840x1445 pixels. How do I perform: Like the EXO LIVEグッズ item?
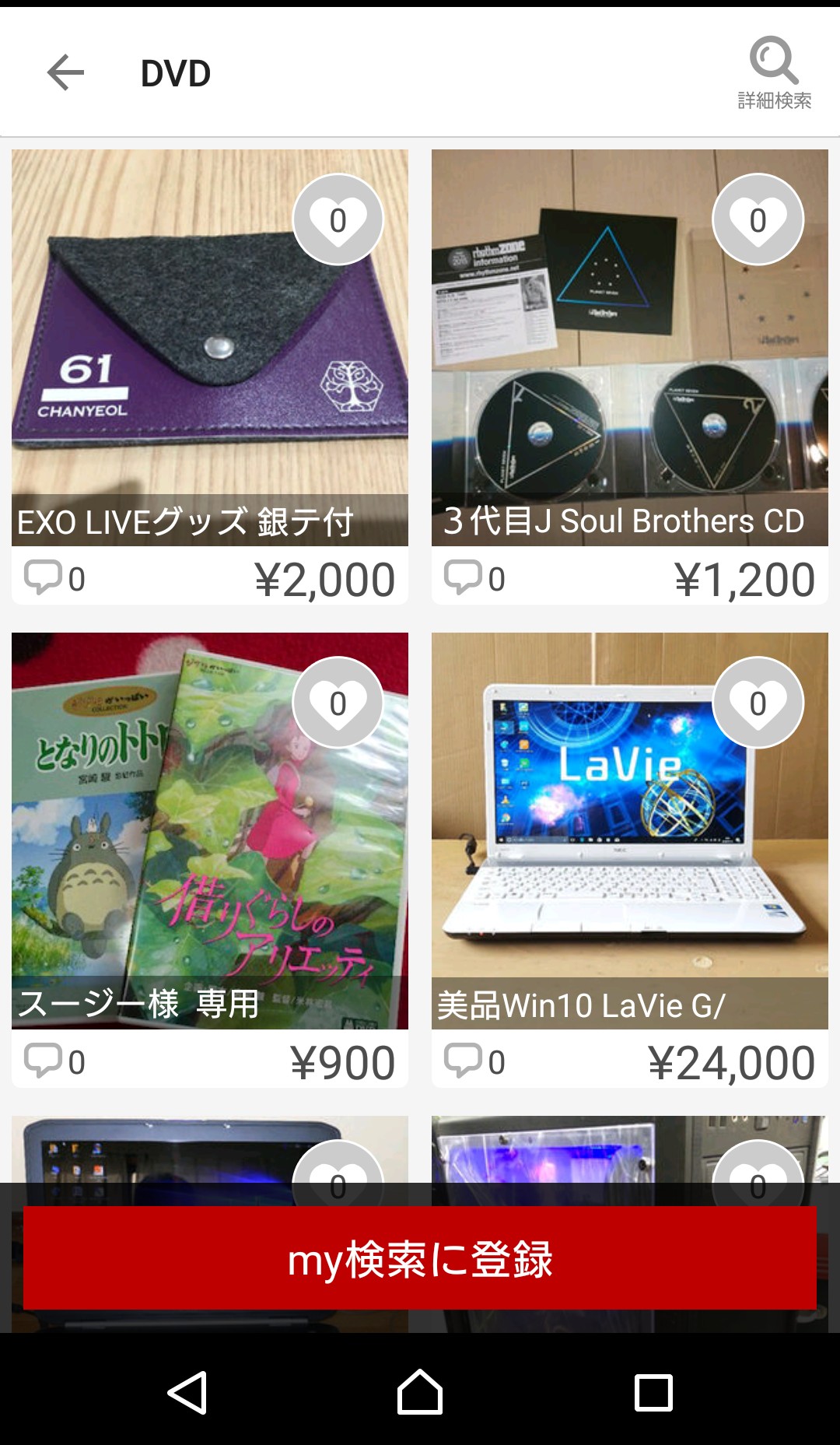[338, 219]
